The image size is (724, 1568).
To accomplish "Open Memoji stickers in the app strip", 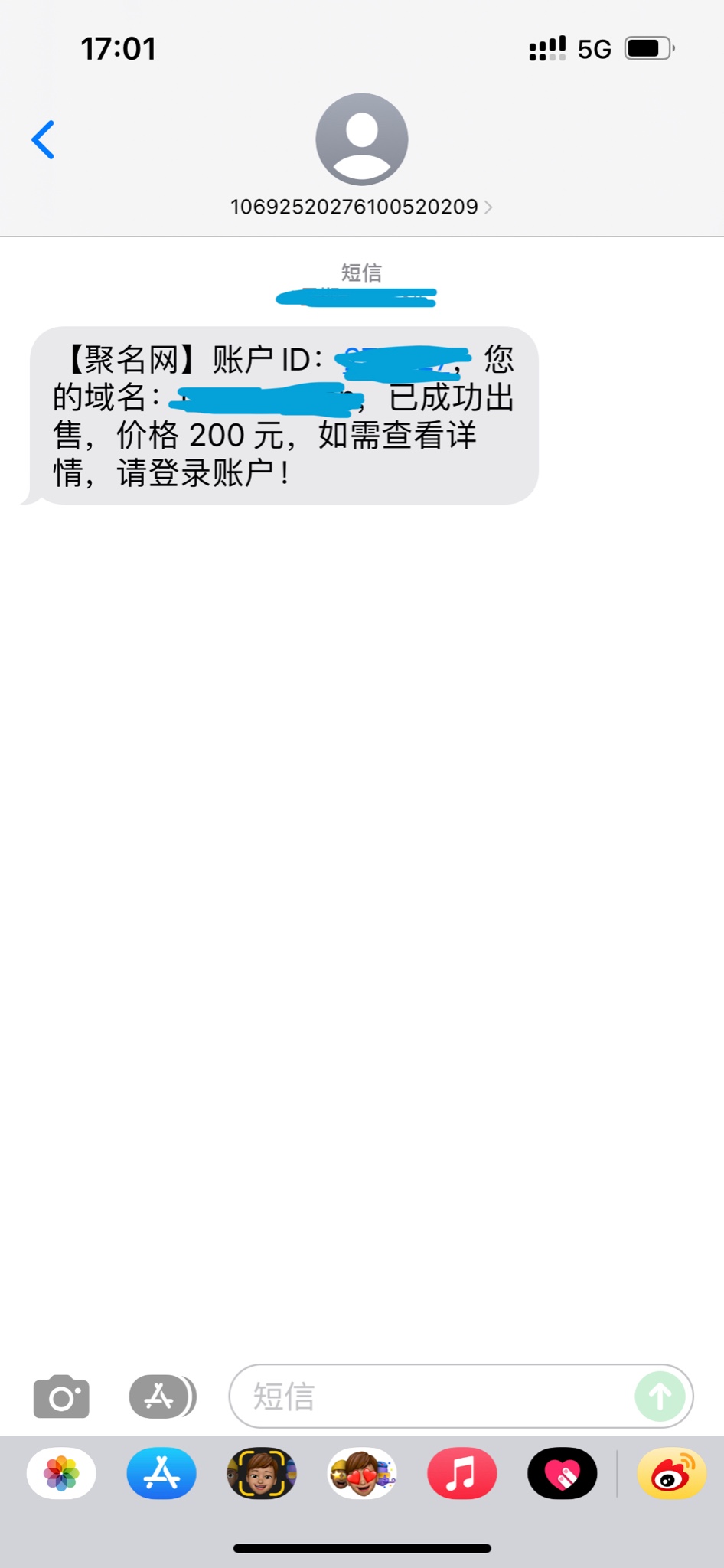I will click(x=362, y=1473).
